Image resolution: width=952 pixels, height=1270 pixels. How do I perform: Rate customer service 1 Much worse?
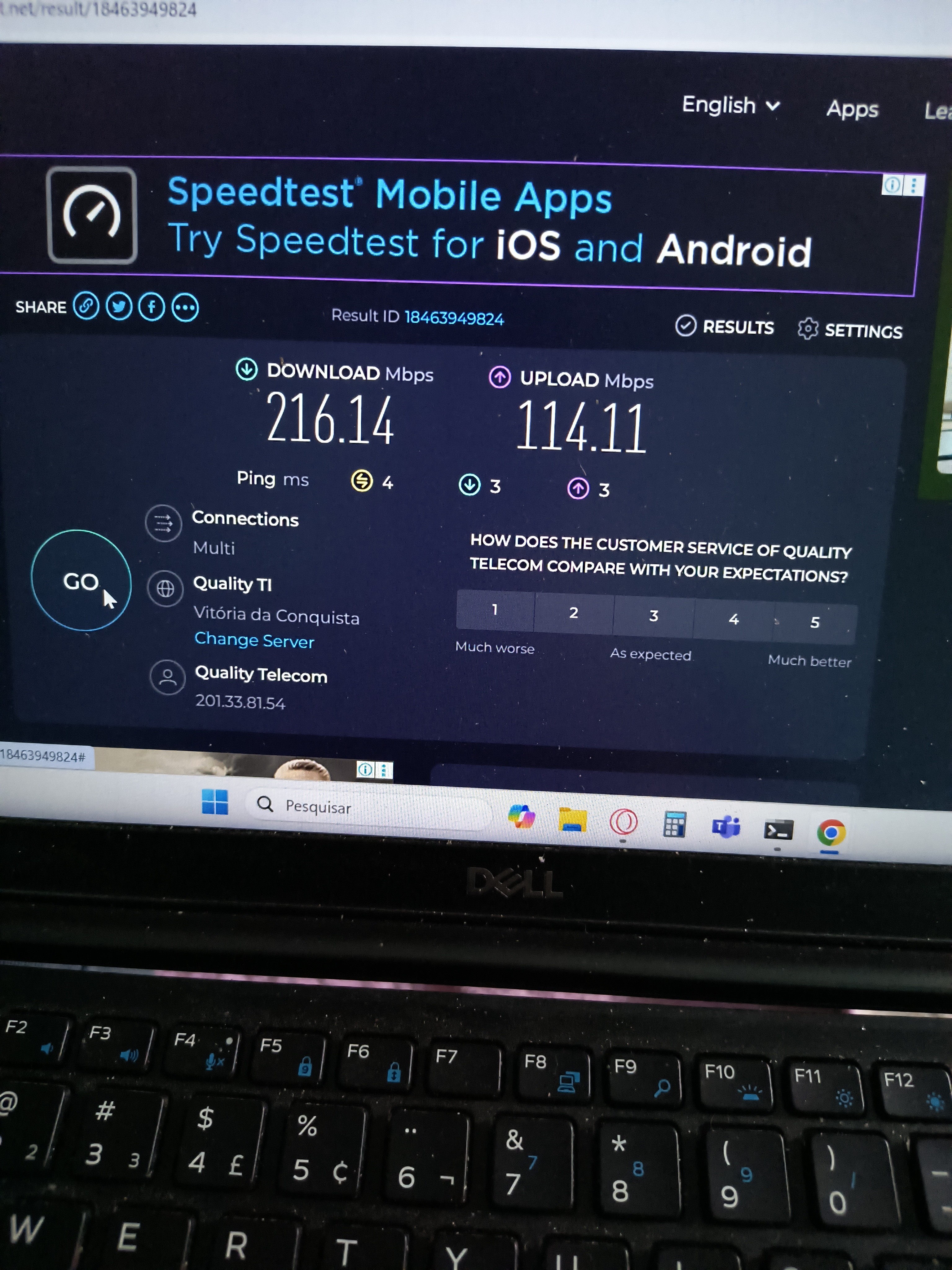pyautogui.click(x=495, y=610)
